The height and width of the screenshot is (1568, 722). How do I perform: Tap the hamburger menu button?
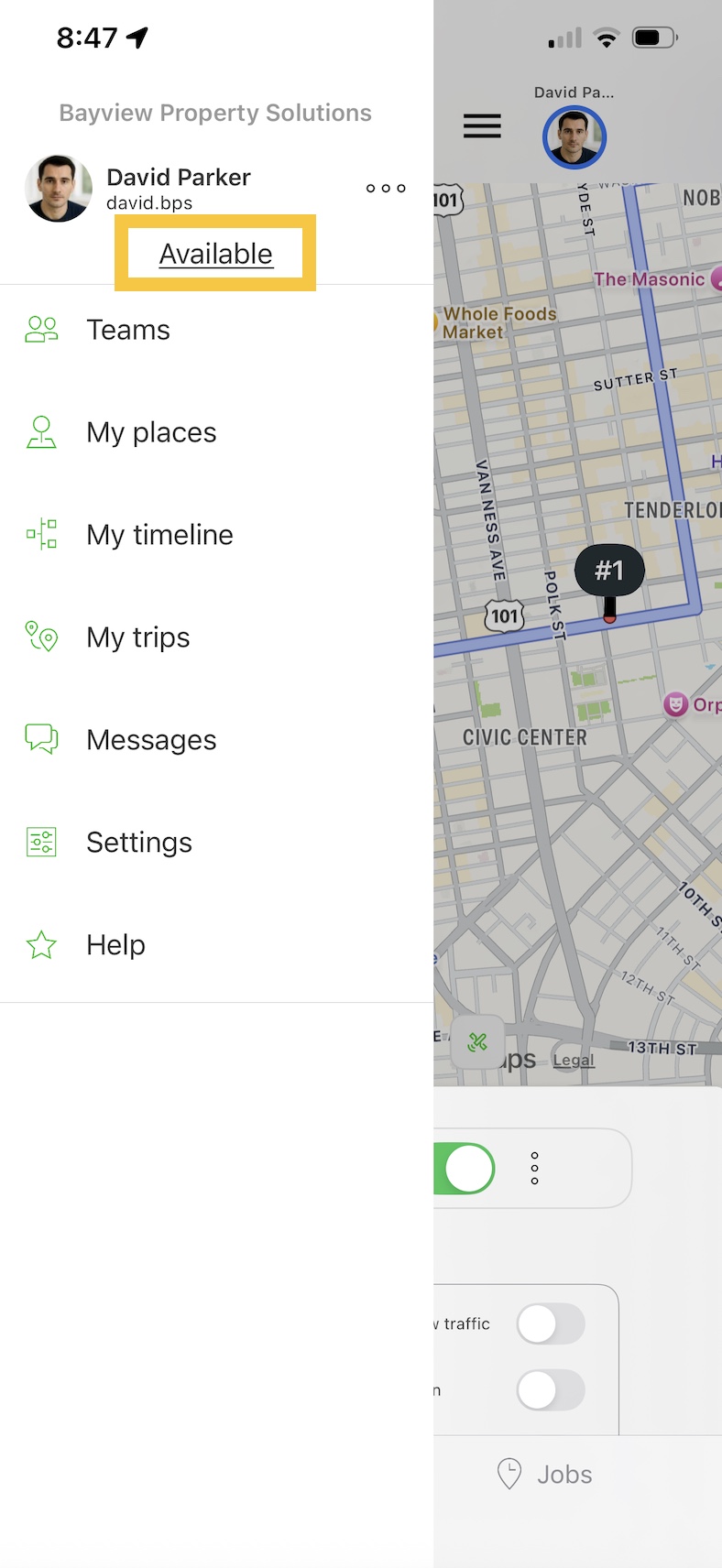[482, 126]
